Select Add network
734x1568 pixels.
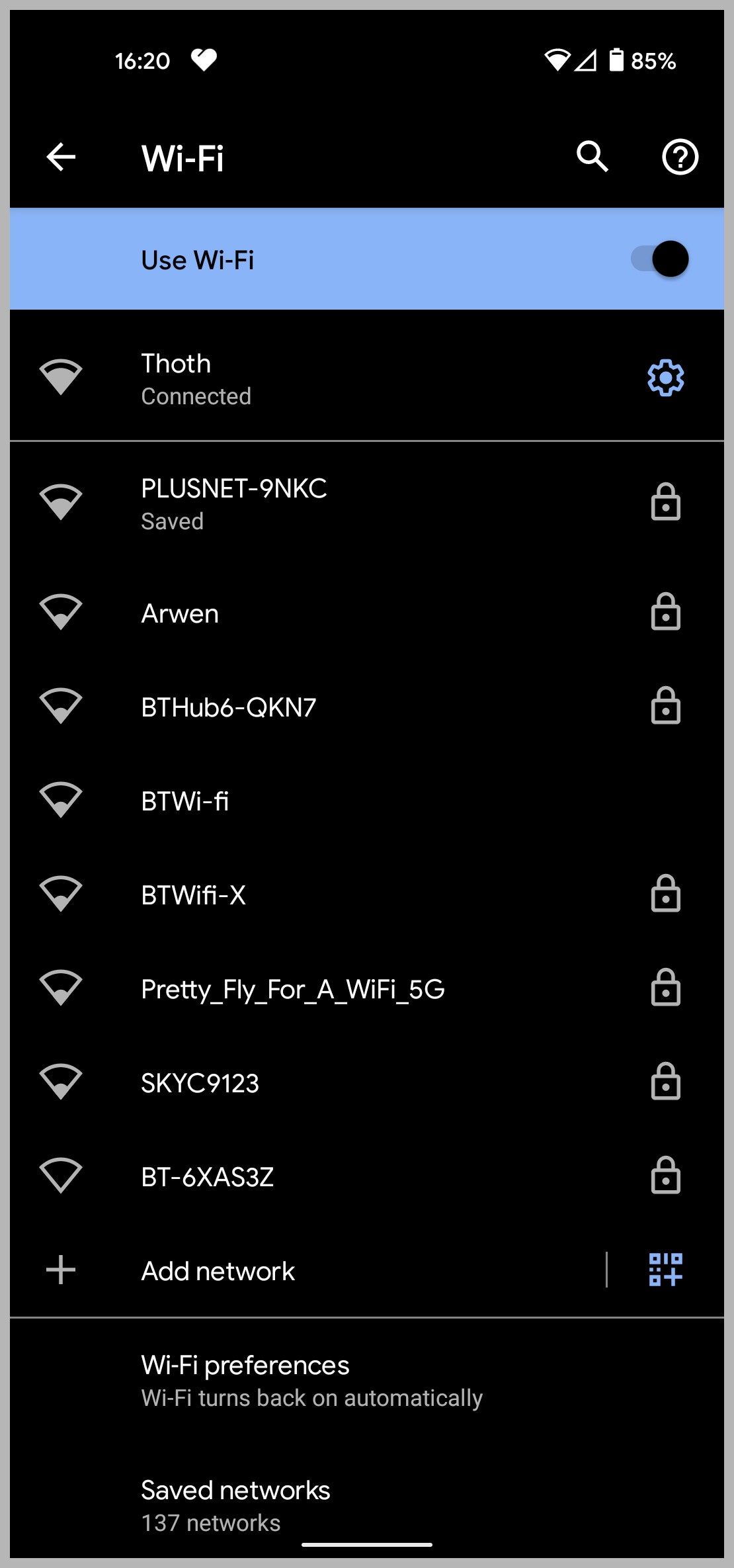[218, 1270]
